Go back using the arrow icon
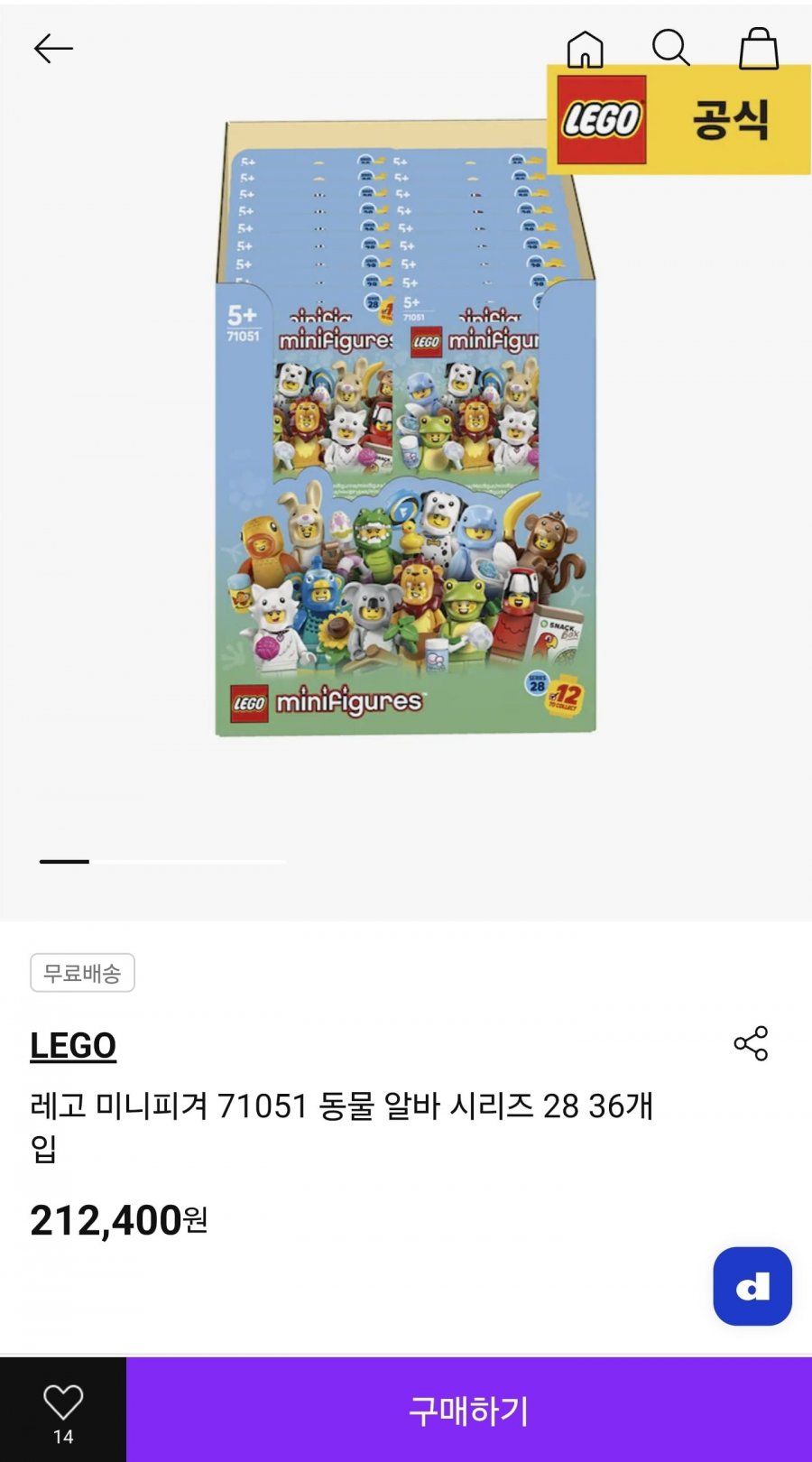Image resolution: width=812 pixels, height=1462 pixels. click(53, 49)
